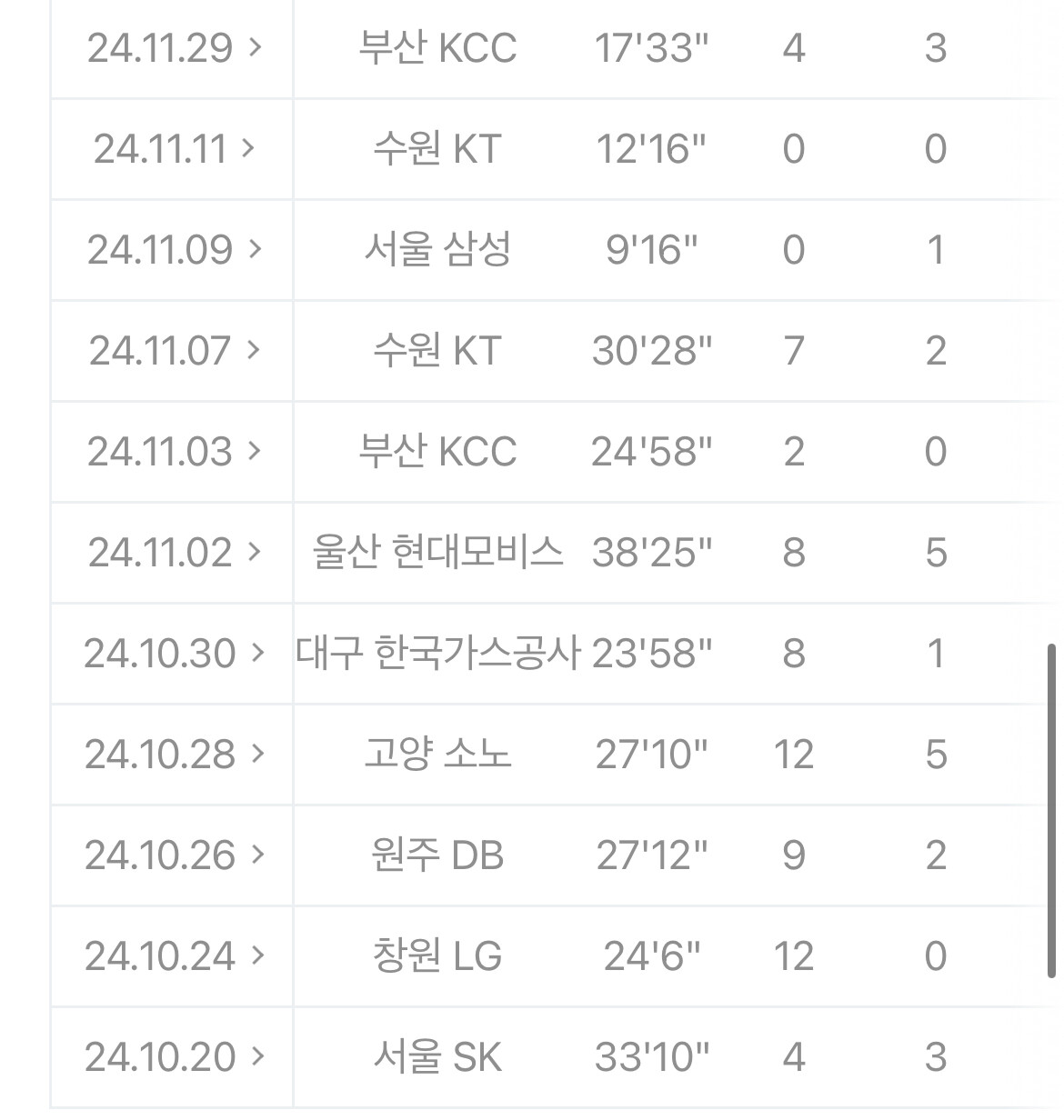Select the 24.10.28 game against 고양 소노
The image size is (1064, 1120).
click(x=173, y=755)
